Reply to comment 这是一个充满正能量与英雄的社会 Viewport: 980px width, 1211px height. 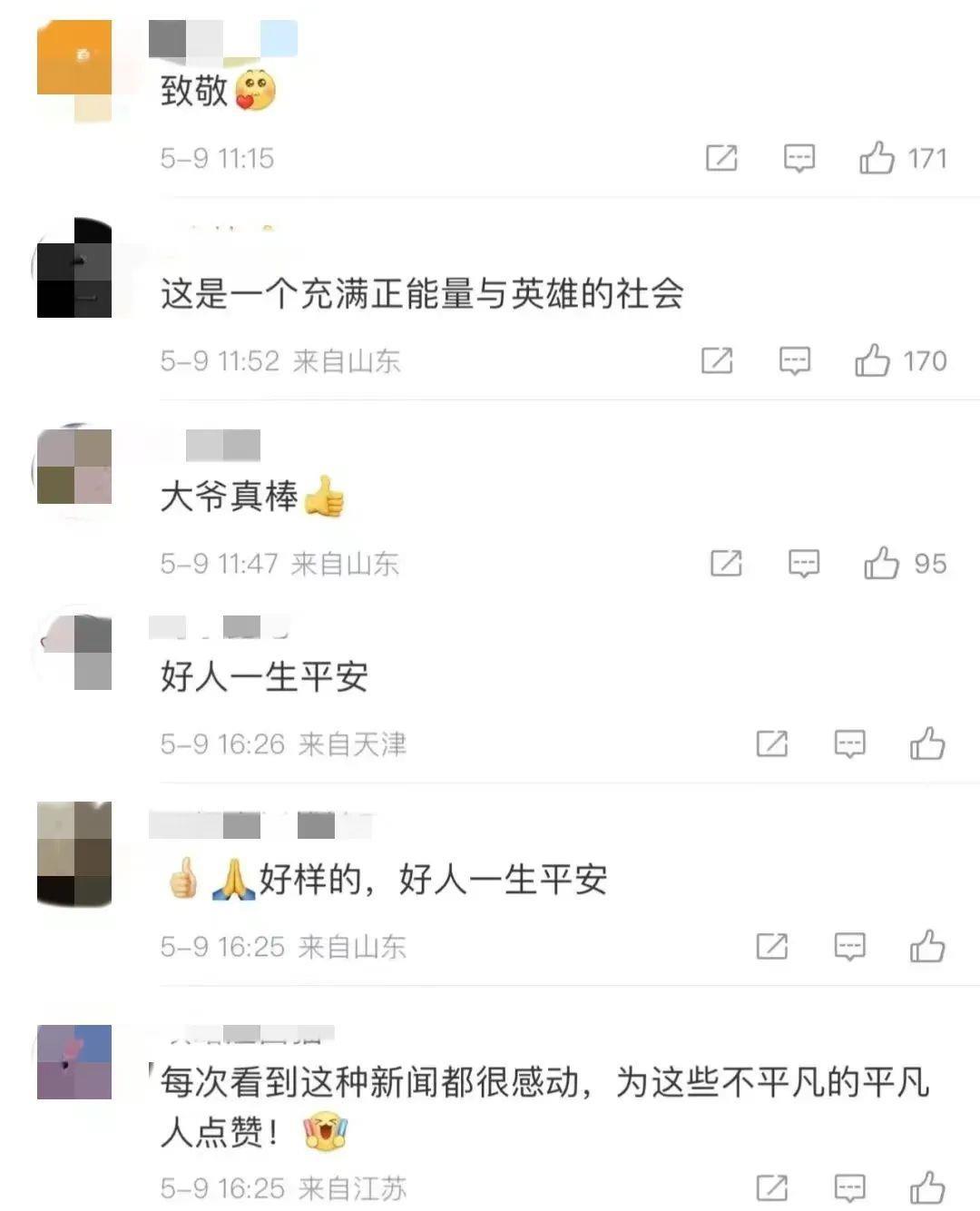(x=794, y=360)
